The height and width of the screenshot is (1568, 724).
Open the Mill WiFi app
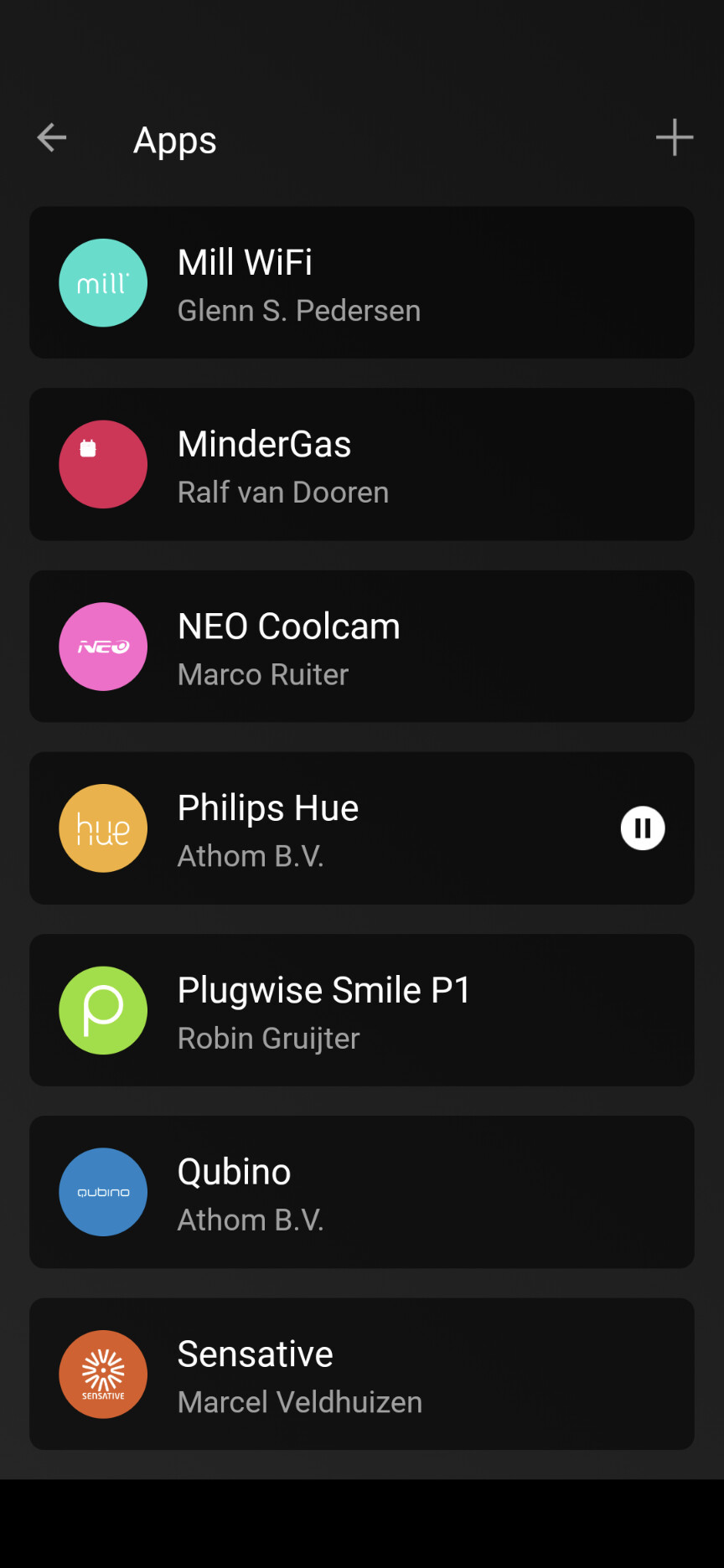[361, 283]
